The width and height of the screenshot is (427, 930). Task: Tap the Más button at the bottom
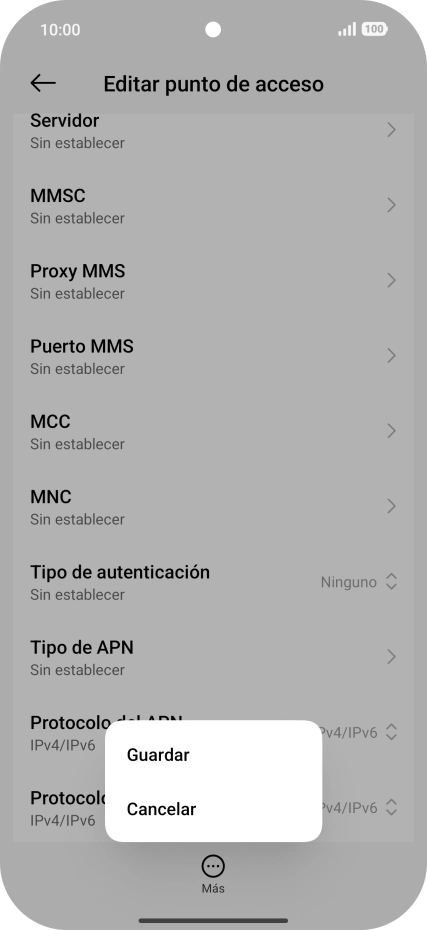point(213,874)
